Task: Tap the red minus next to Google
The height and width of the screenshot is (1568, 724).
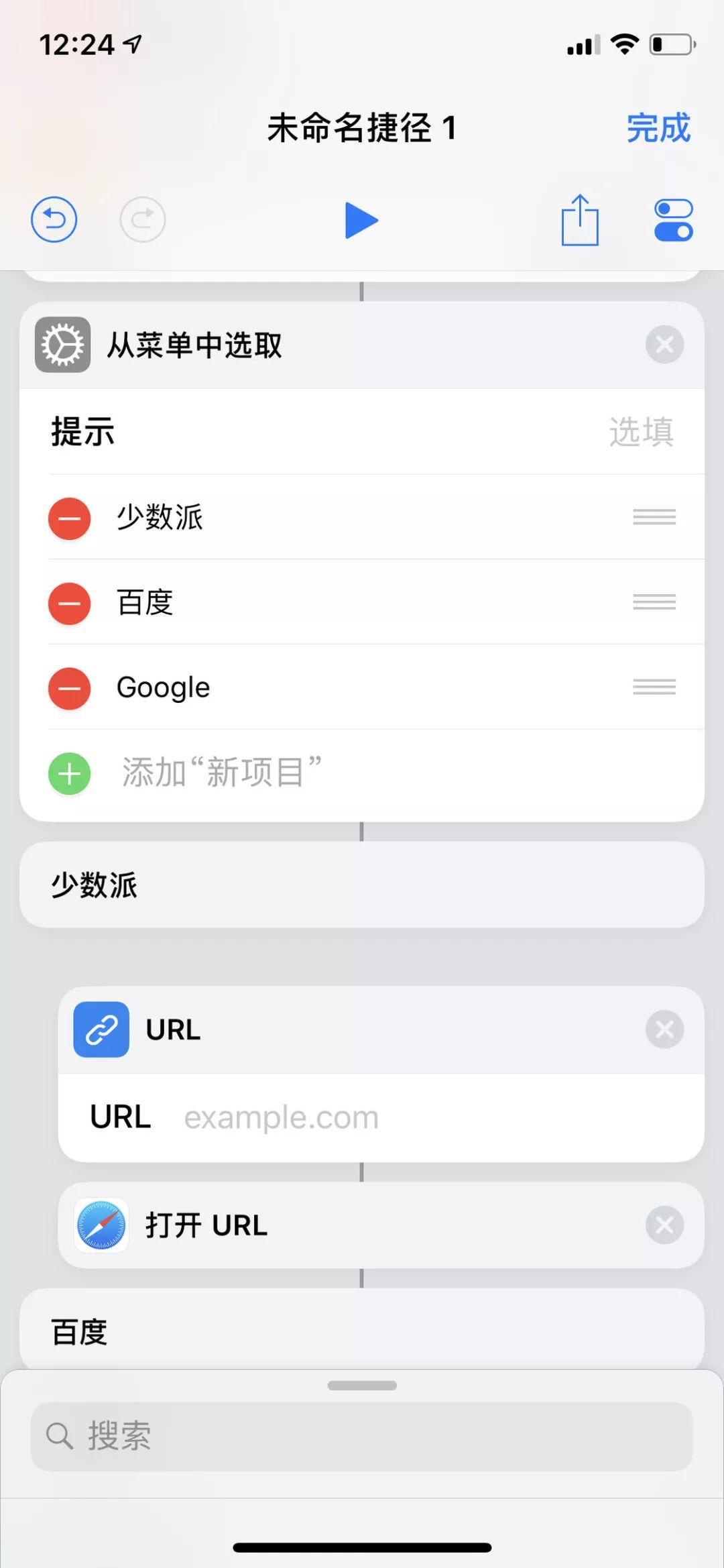Action: tap(69, 688)
